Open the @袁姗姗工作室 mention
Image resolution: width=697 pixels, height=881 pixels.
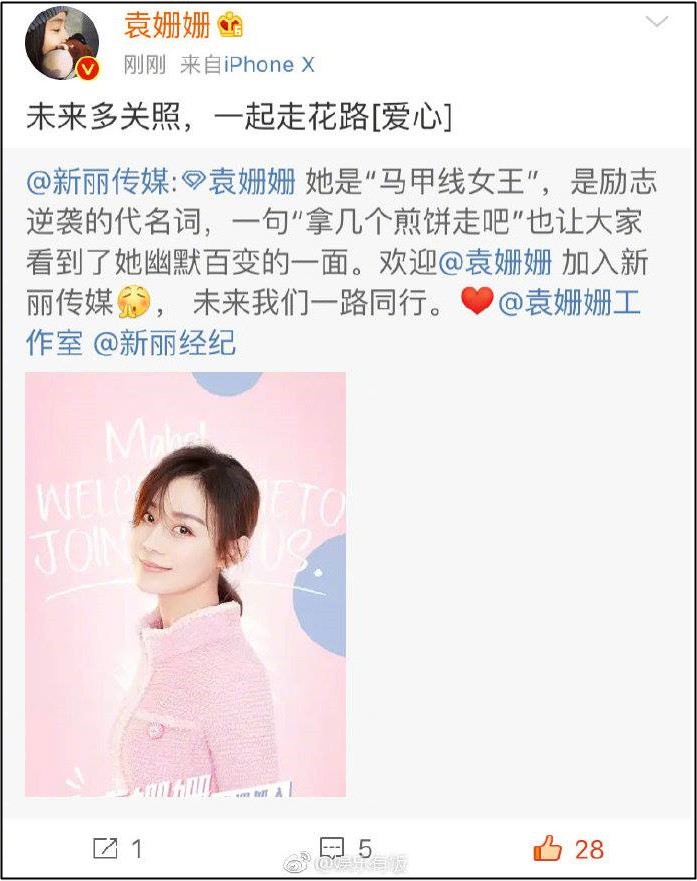tap(569, 303)
